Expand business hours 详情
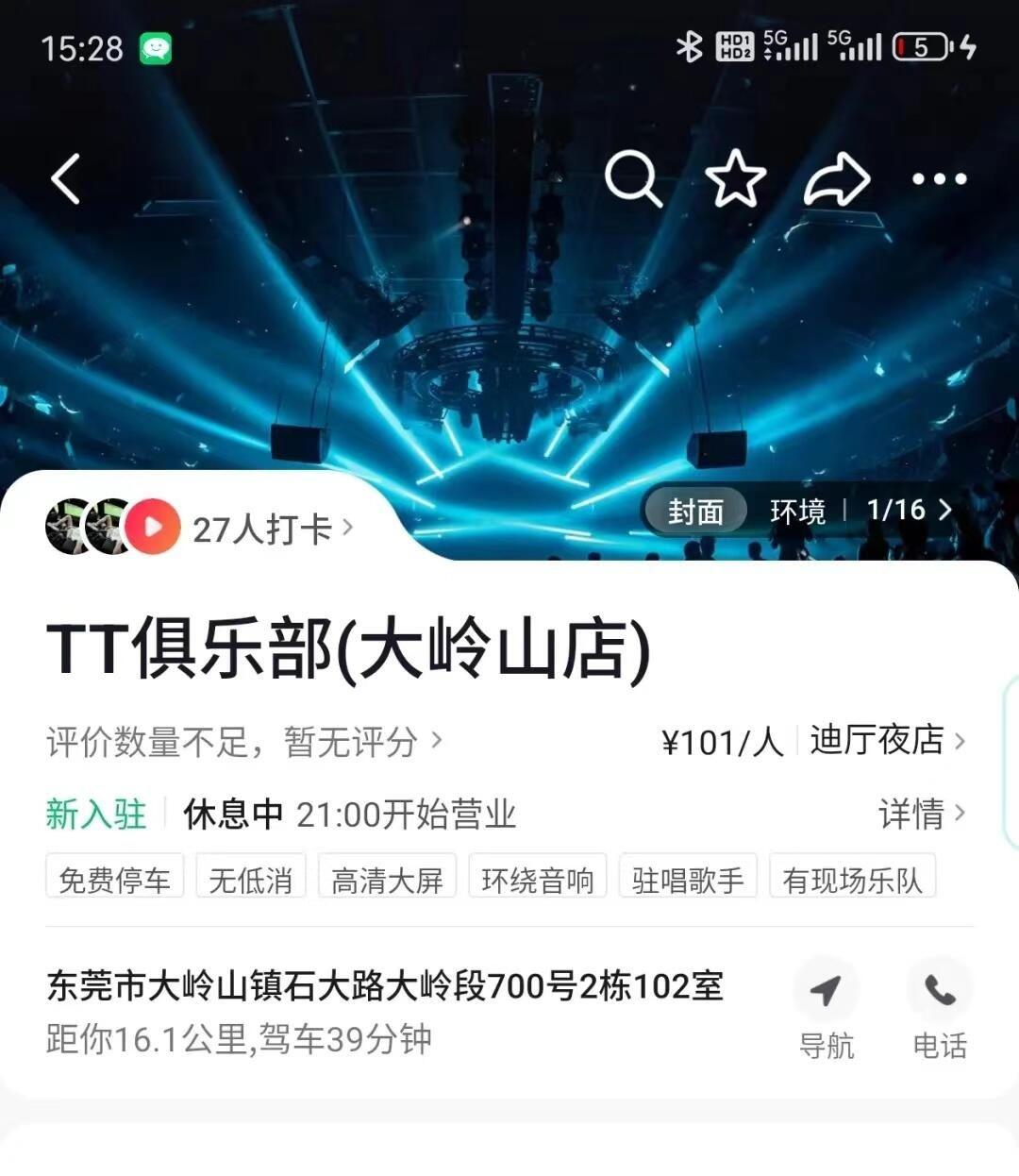This screenshot has width=1019, height=1176. [921, 814]
